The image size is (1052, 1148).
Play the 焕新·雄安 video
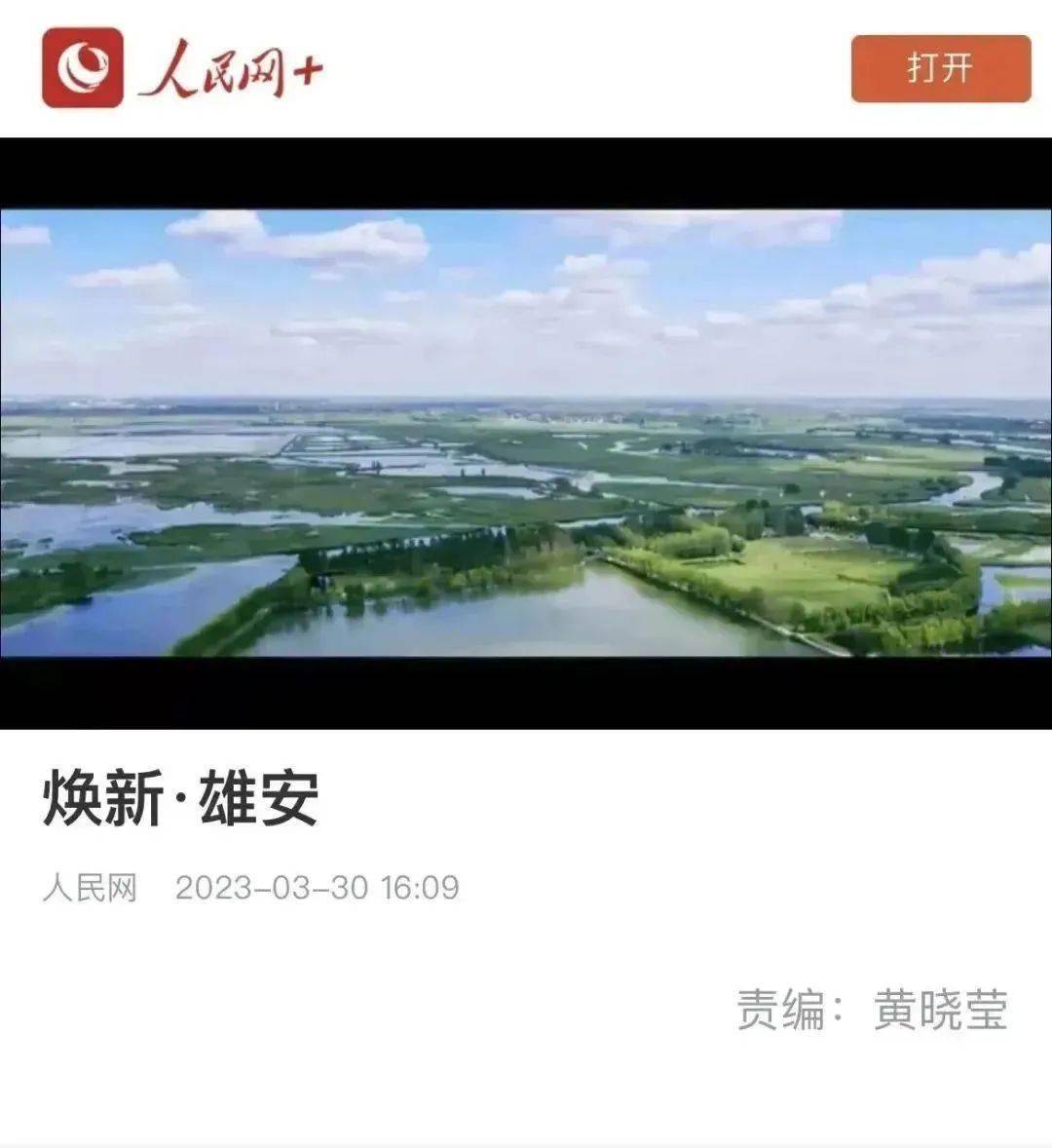[526, 433]
